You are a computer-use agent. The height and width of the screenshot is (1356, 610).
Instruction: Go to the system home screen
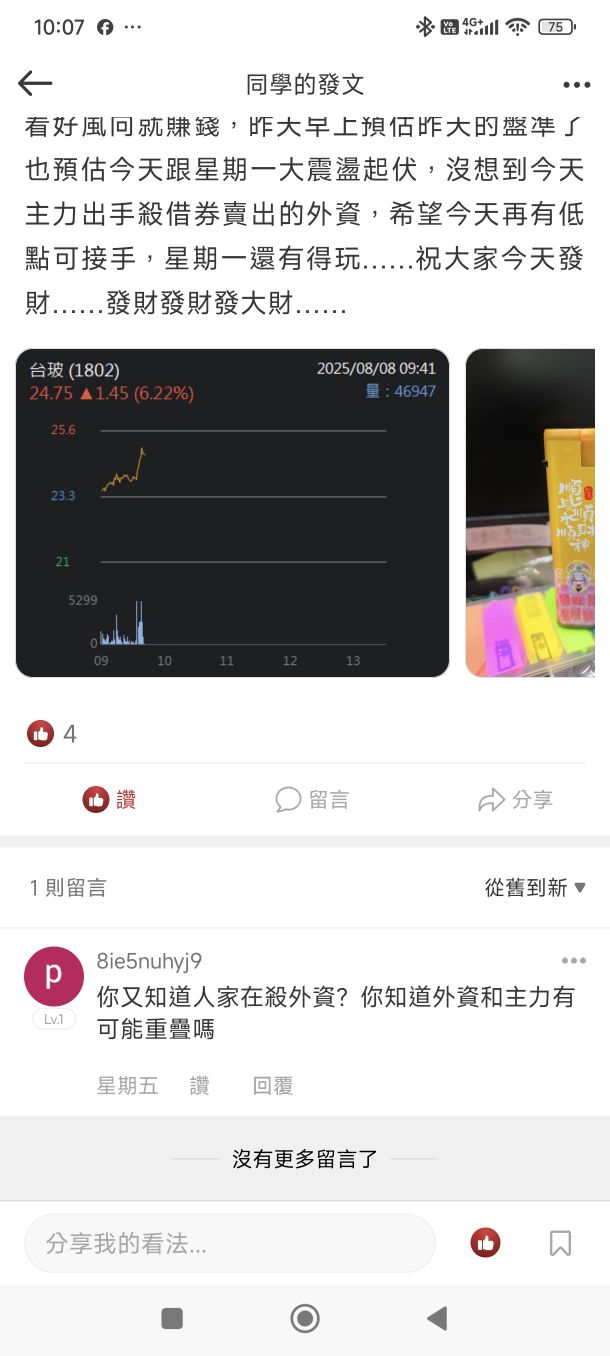305,1318
